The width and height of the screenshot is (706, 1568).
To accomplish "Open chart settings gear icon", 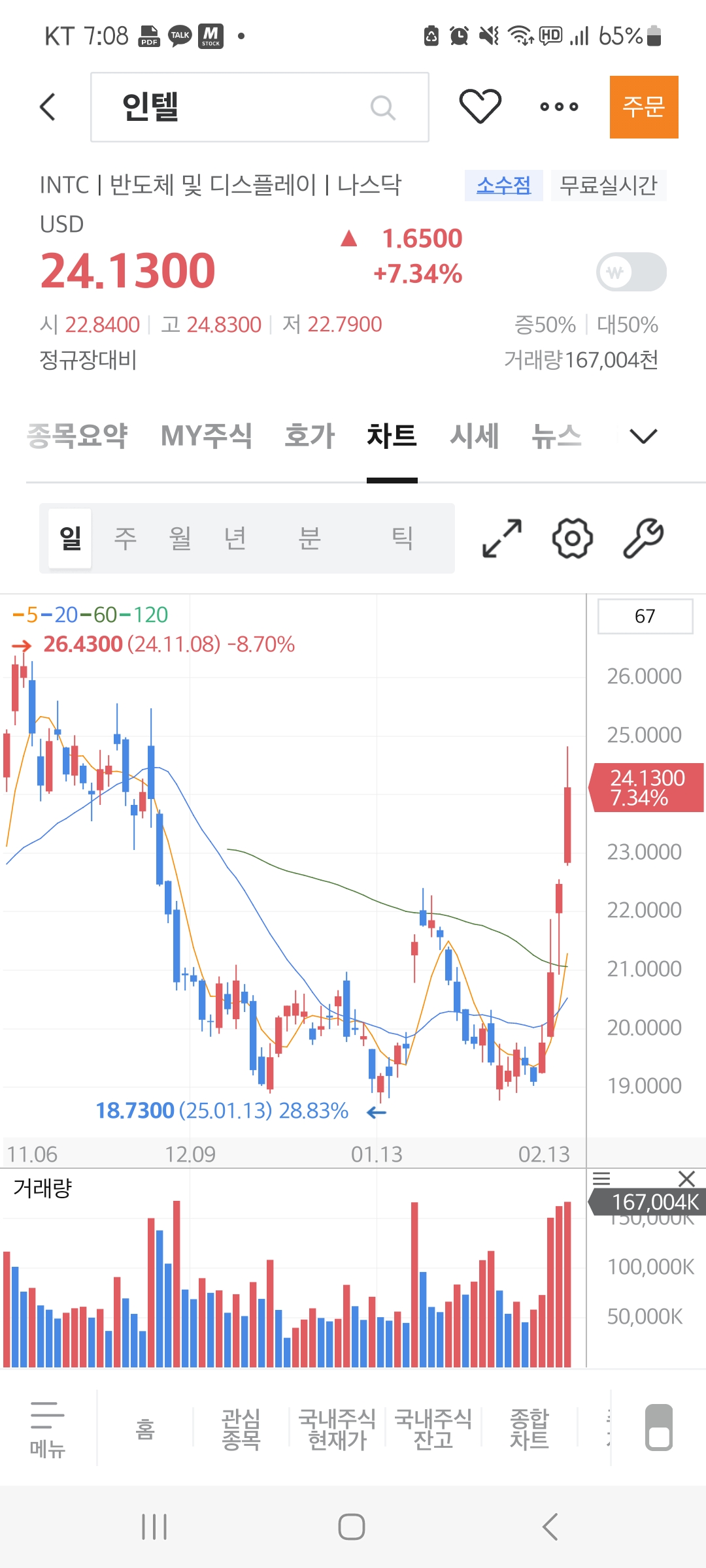I will [x=572, y=538].
